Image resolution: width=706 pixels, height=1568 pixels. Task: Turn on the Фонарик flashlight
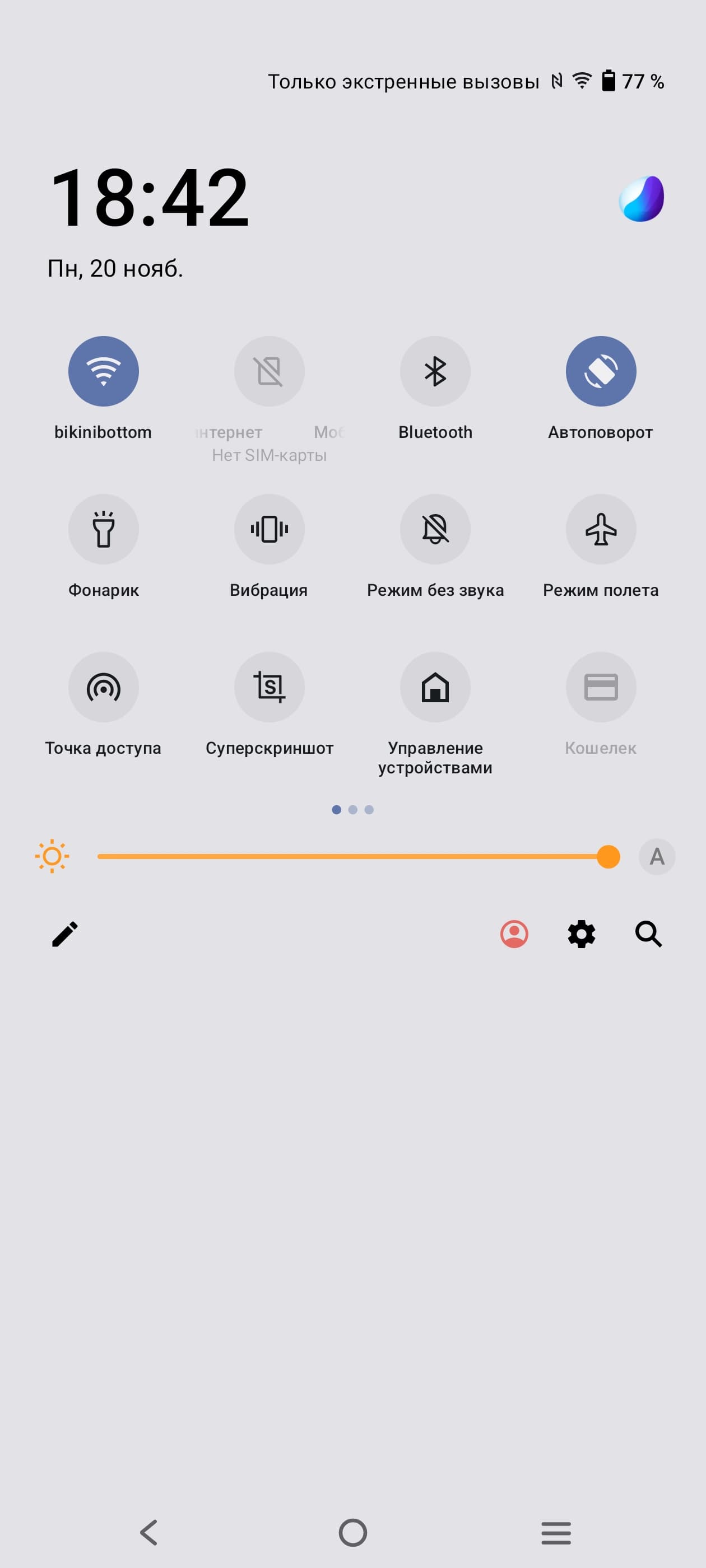click(x=104, y=529)
